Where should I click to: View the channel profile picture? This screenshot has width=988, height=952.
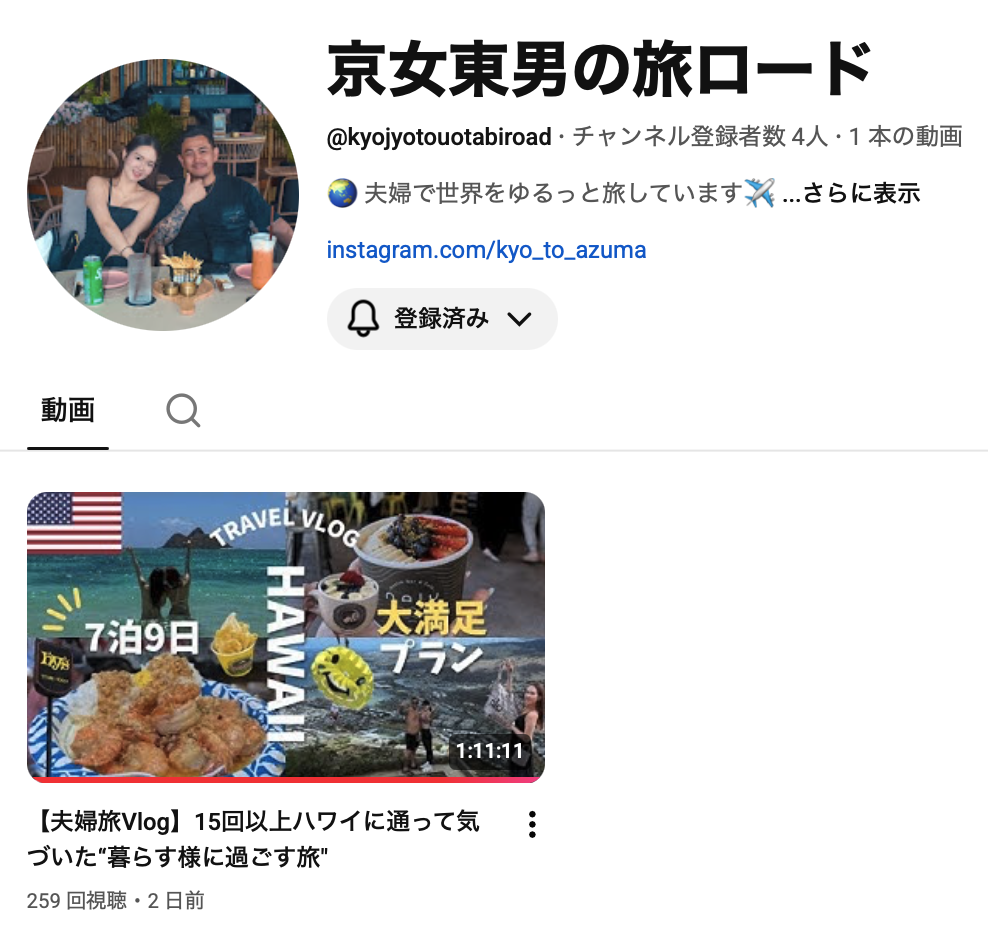pyautogui.click(x=163, y=195)
